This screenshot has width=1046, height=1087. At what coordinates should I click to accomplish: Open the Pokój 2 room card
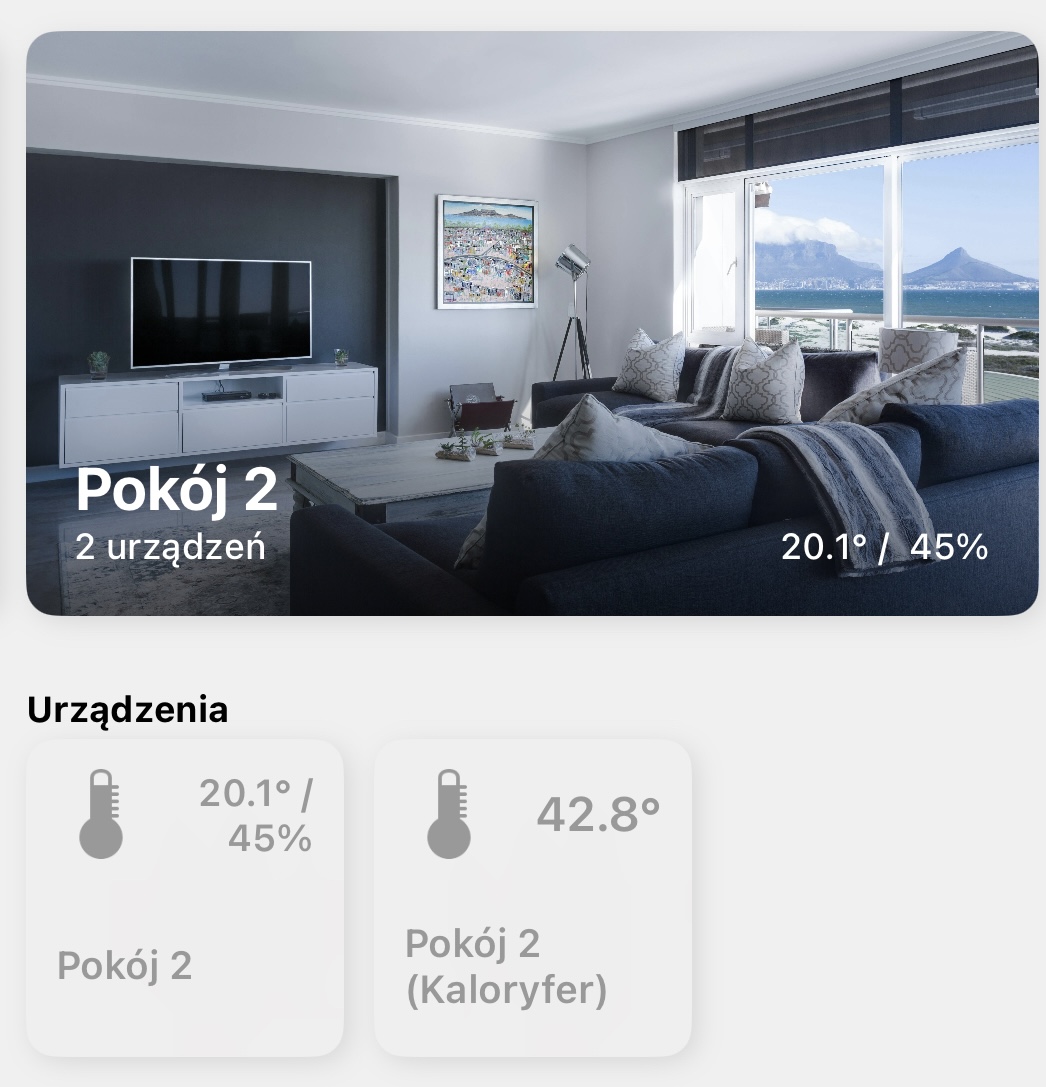pos(532,323)
